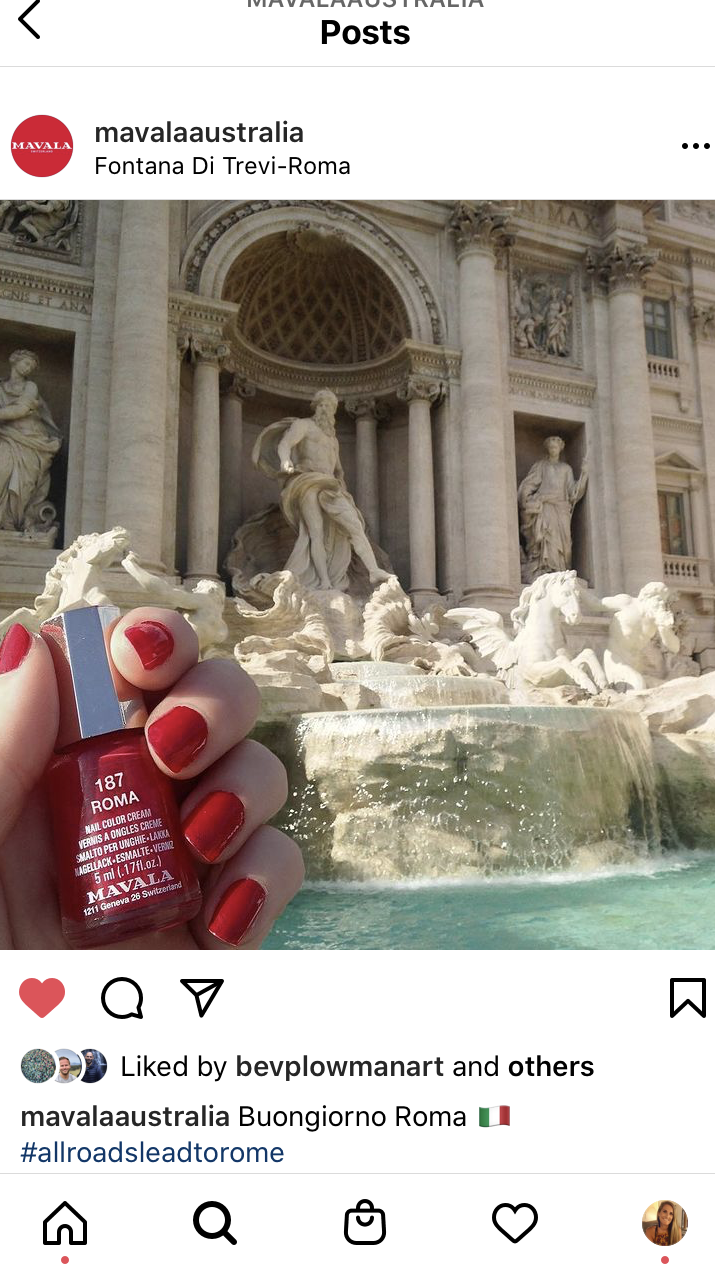
Task: View the others who liked this post
Action: (550, 1067)
